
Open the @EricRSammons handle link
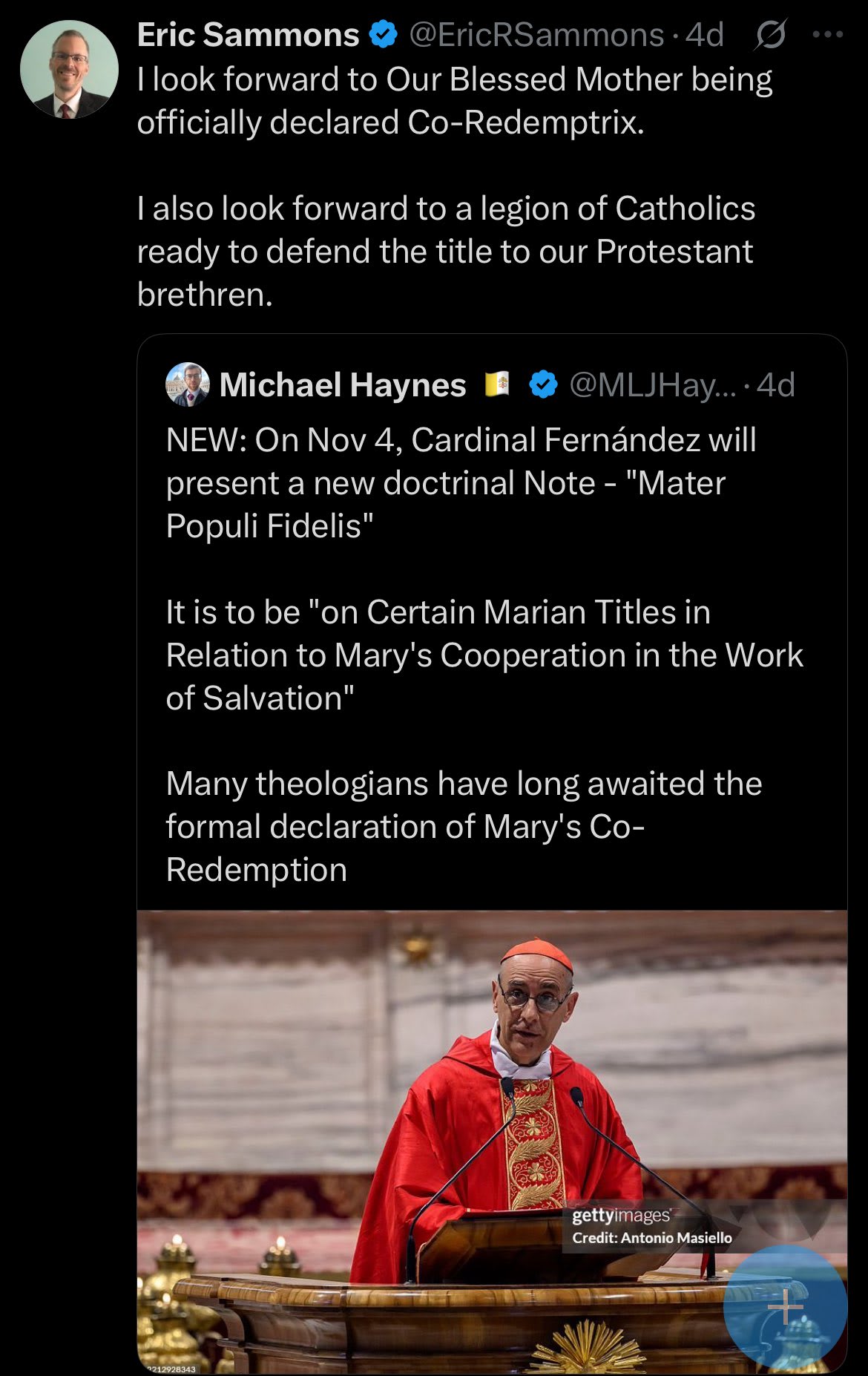pyautogui.click(x=536, y=35)
